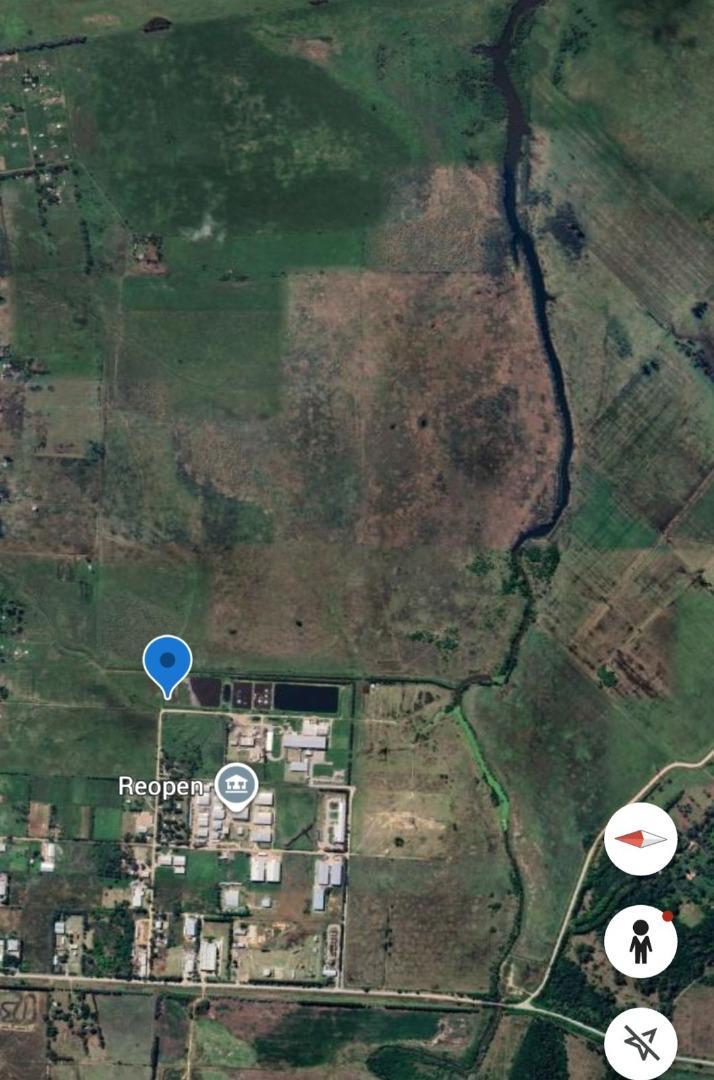Viewport: 714px width, 1080px height.
Task: Select the blue dropped pin marker
Action: [x=168, y=663]
